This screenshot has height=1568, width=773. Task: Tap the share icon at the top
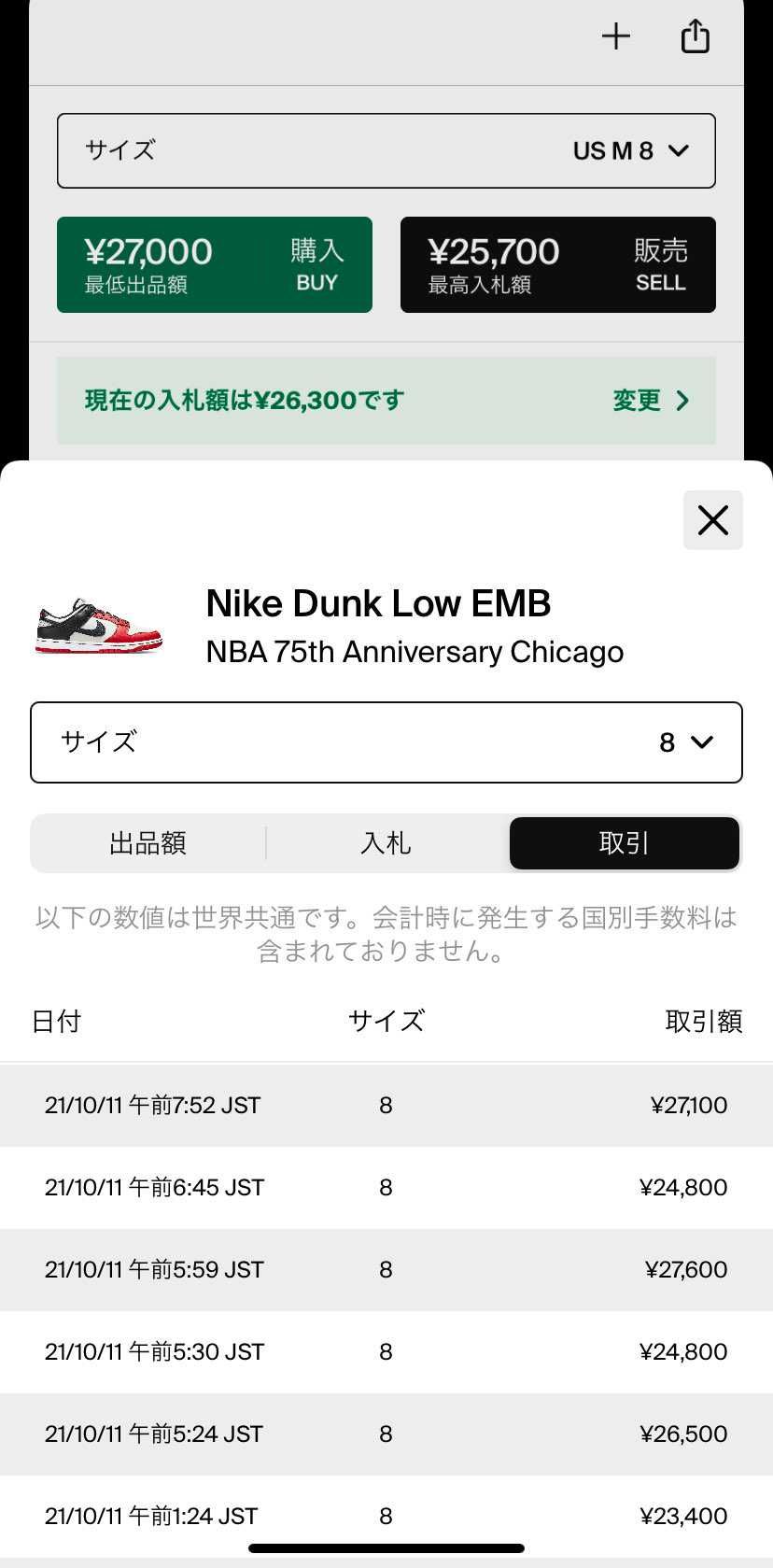click(695, 36)
